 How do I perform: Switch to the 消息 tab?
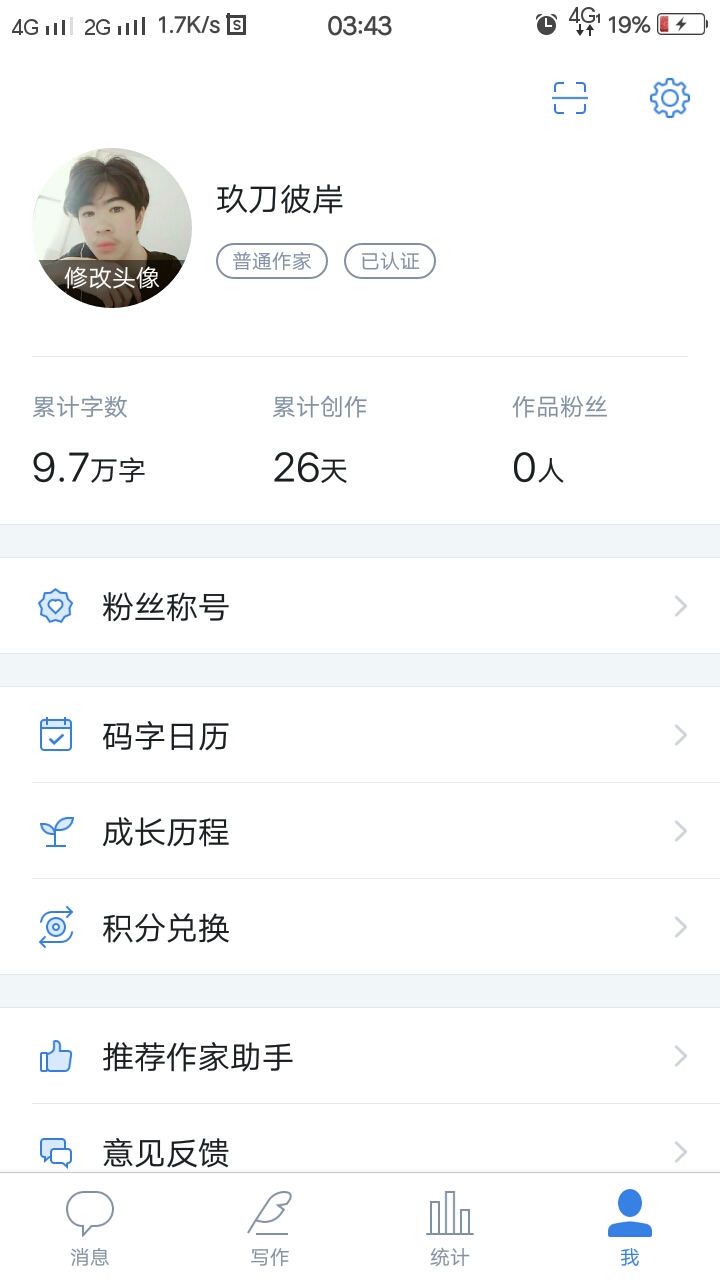[90, 1228]
